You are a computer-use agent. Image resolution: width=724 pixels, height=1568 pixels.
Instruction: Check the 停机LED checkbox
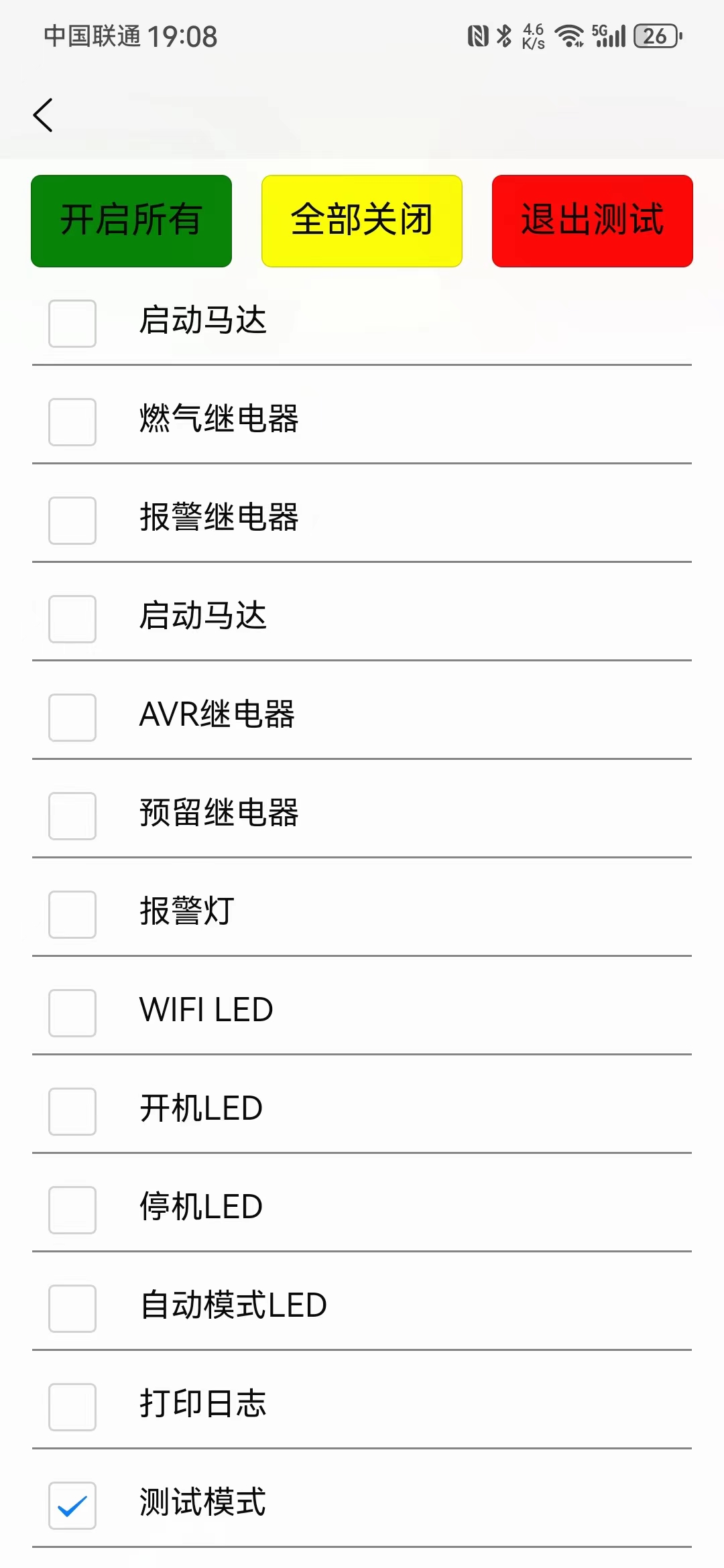coord(72,1210)
